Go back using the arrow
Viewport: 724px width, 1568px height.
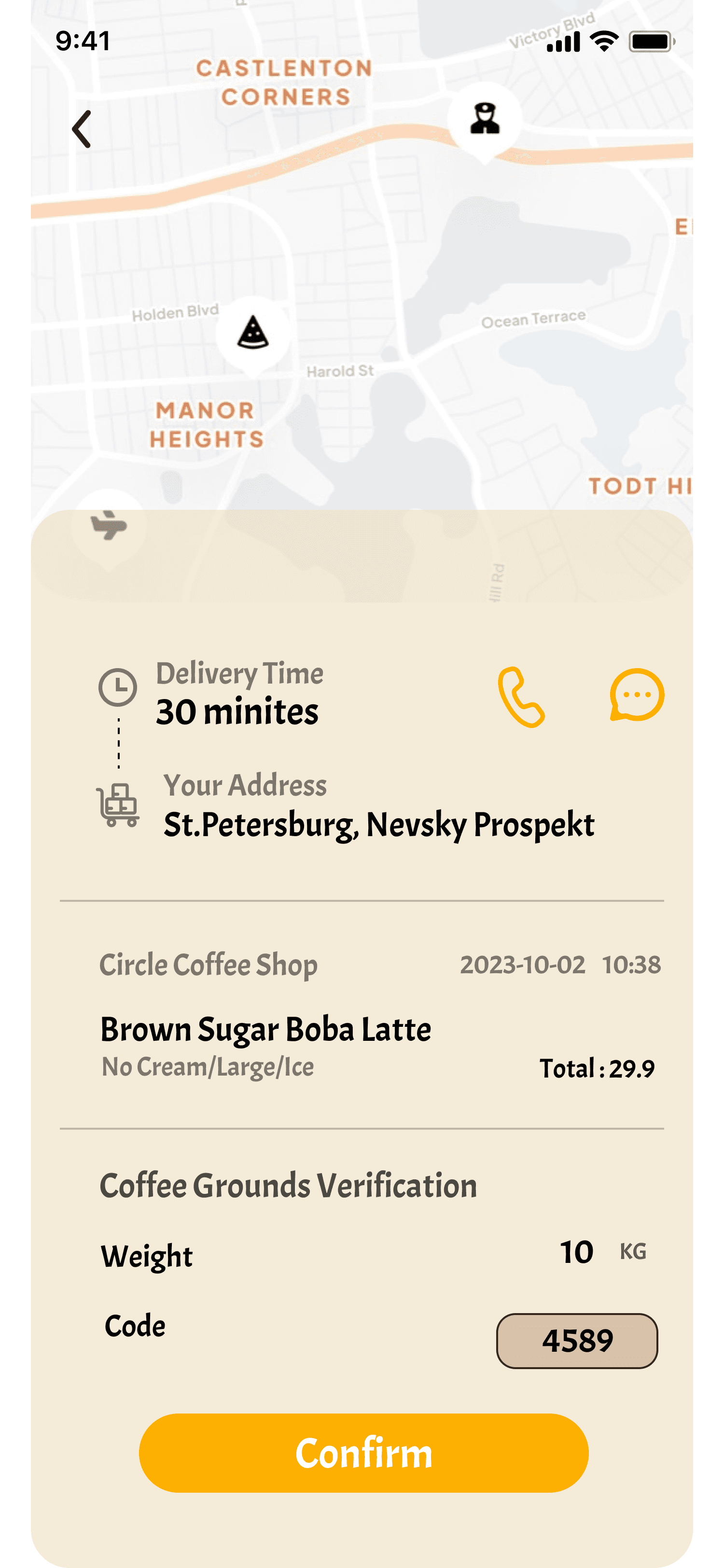(82, 129)
